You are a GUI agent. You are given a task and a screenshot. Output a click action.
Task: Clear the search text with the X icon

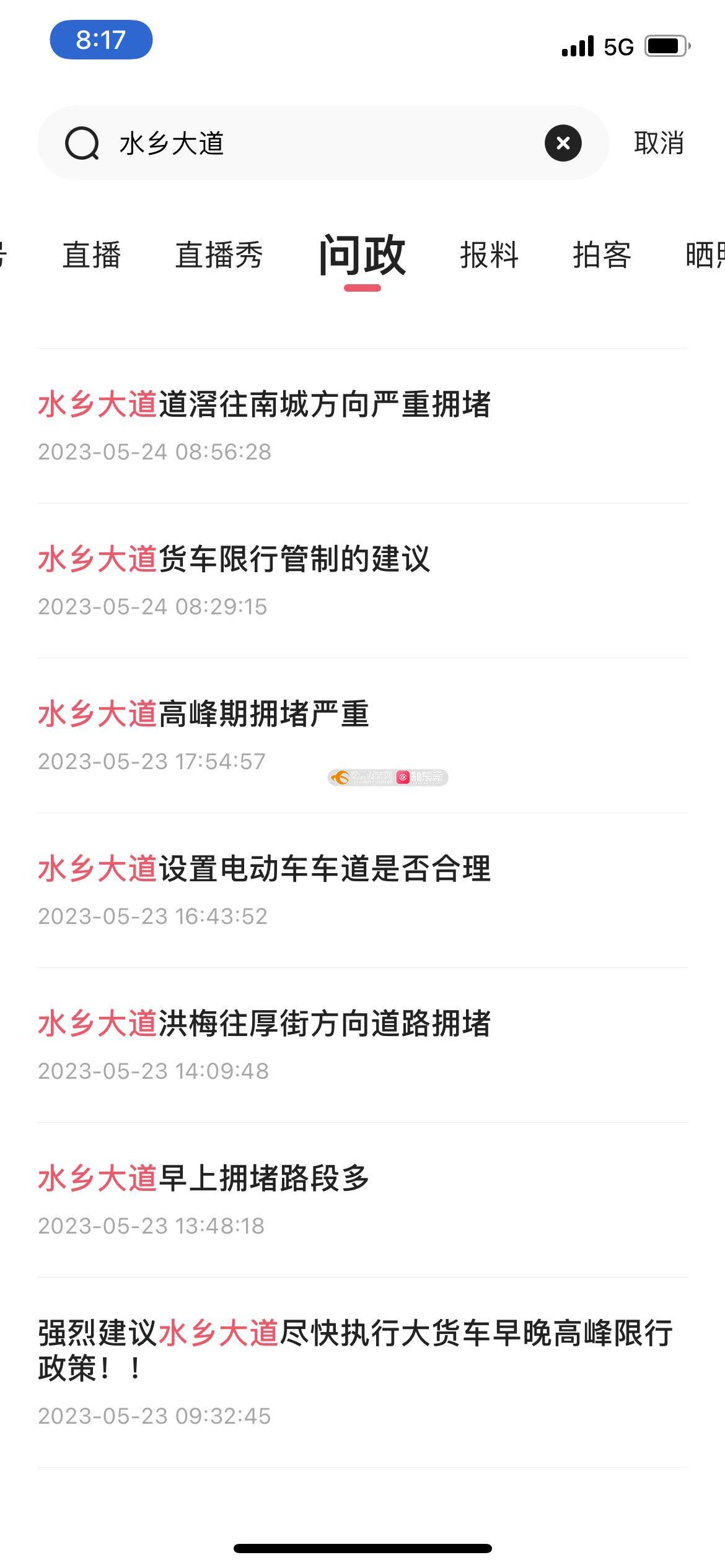tap(563, 143)
